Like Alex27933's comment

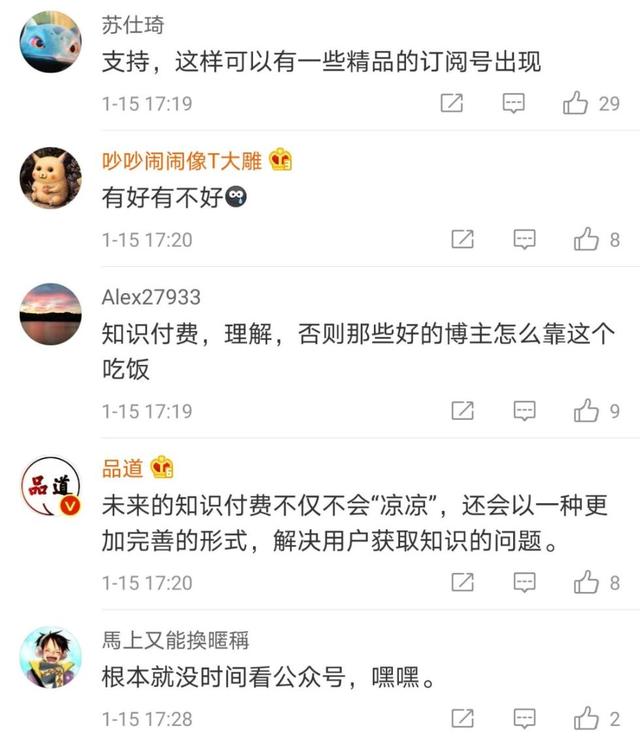click(x=586, y=410)
